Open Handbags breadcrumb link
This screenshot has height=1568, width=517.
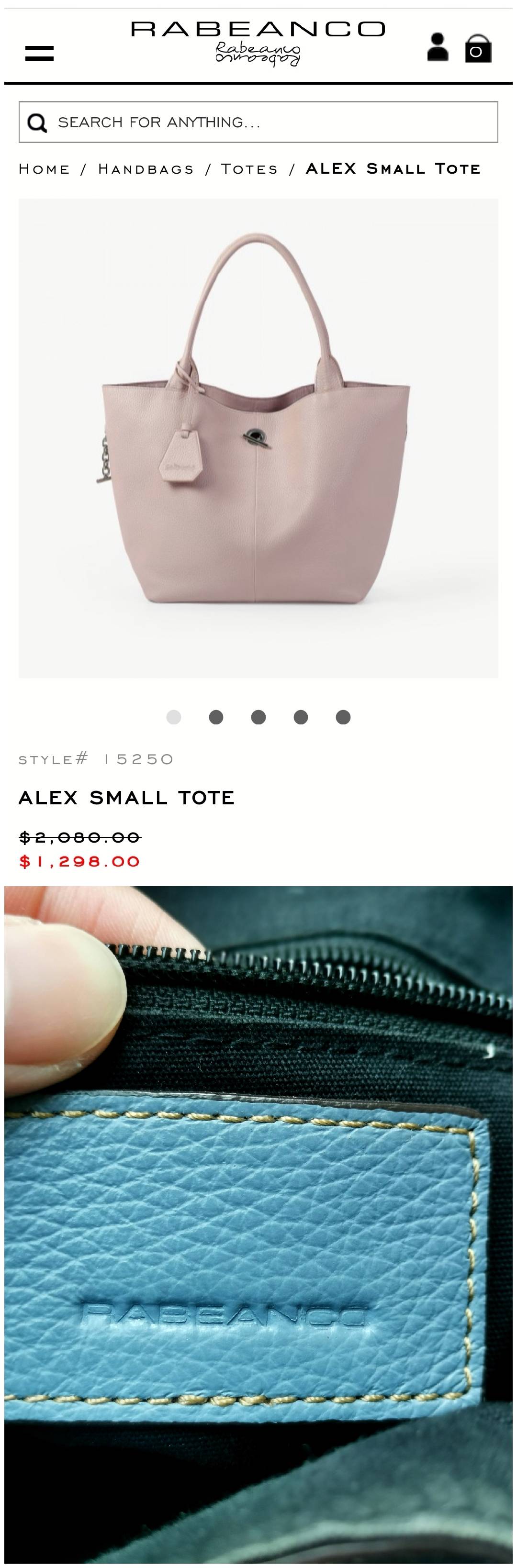coord(146,168)
